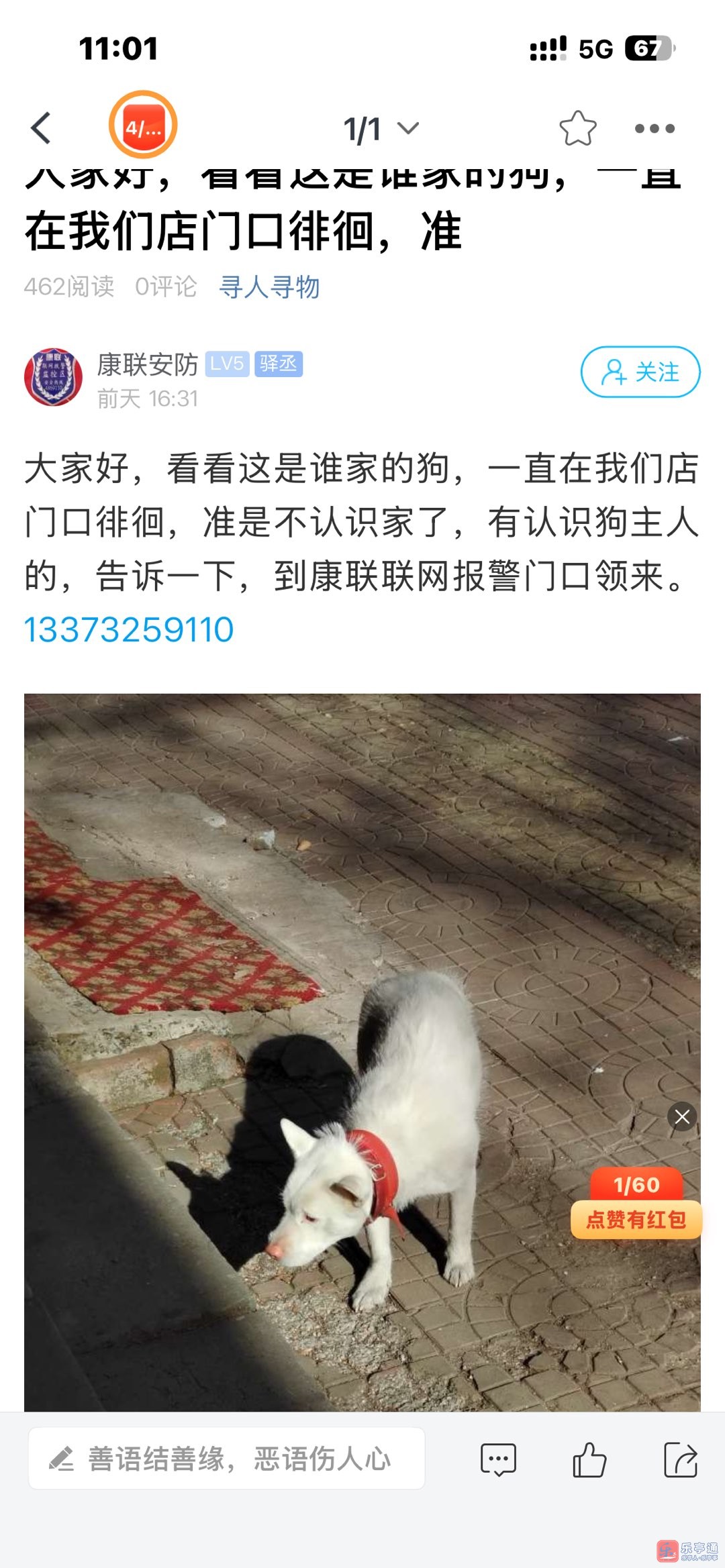Tap the comment field 善语结善缘
The width and height of the screenshot is (725, 1568).
point(227,1459)
